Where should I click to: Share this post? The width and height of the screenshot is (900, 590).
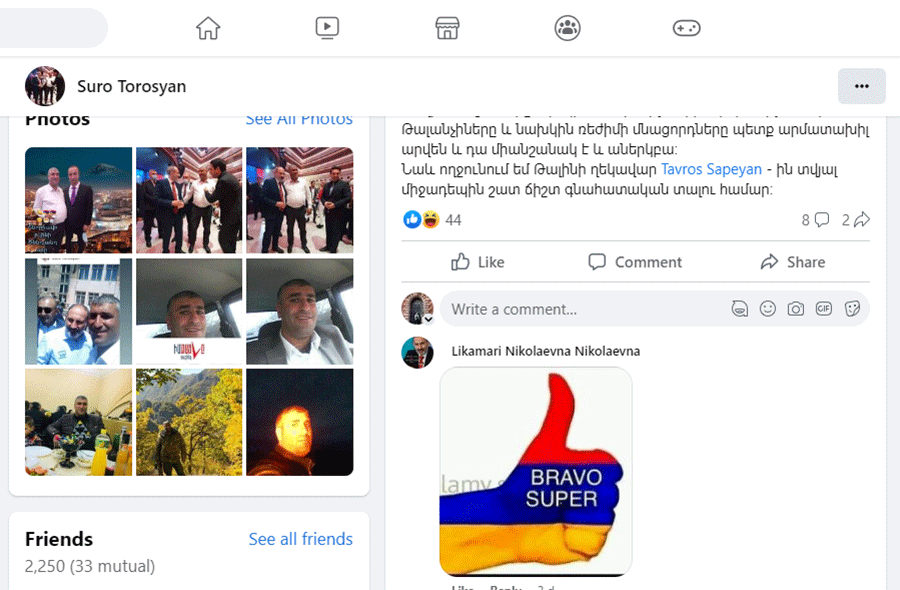pos(792,262)
